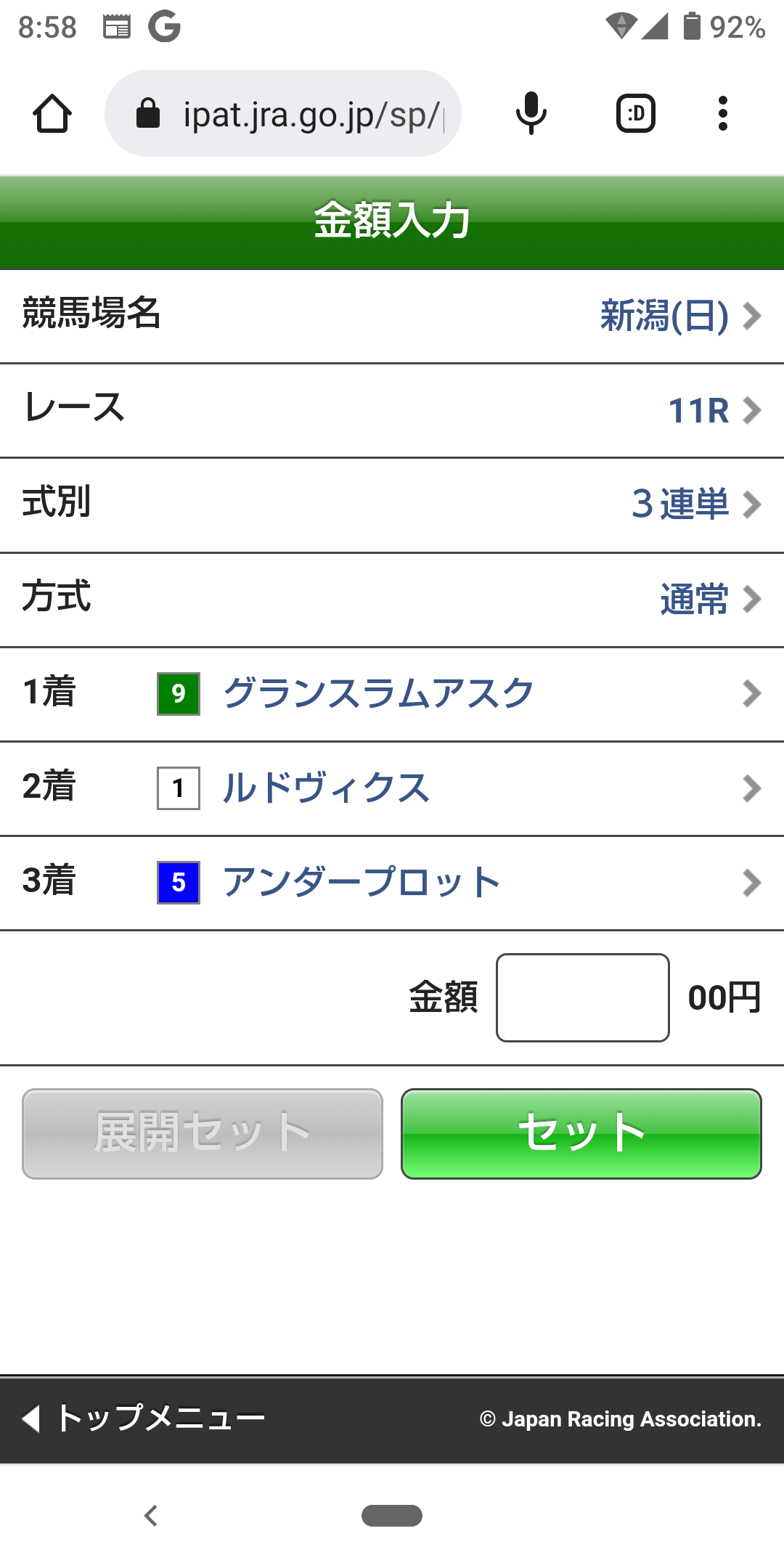Change 2着 horse ルドヴィクス
The height and width of the screenshot is (1568, 784).
pyautogui.click(x=392, y=788)
